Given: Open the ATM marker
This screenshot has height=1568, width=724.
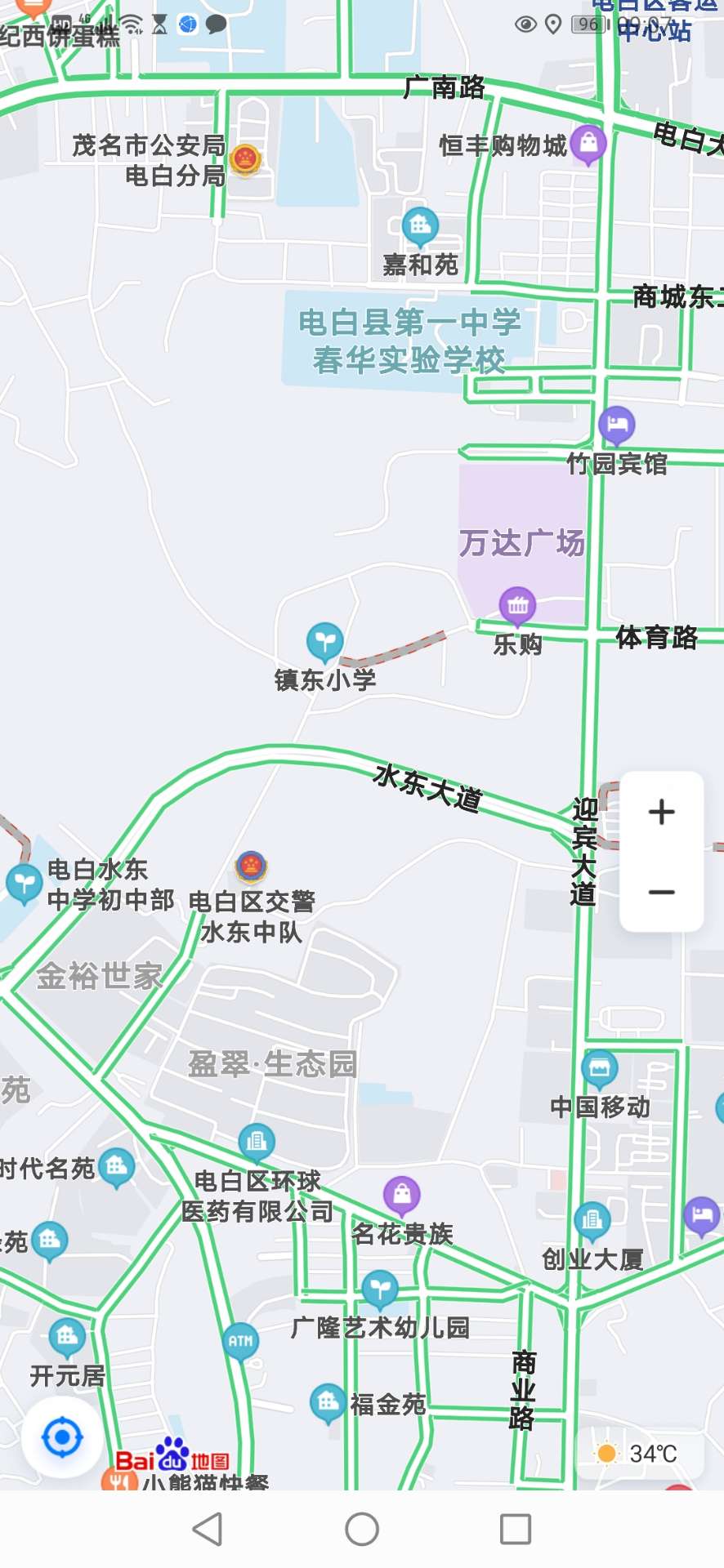Looking at the screenshot, I should pyautogui.click(x=240, y=1341).
